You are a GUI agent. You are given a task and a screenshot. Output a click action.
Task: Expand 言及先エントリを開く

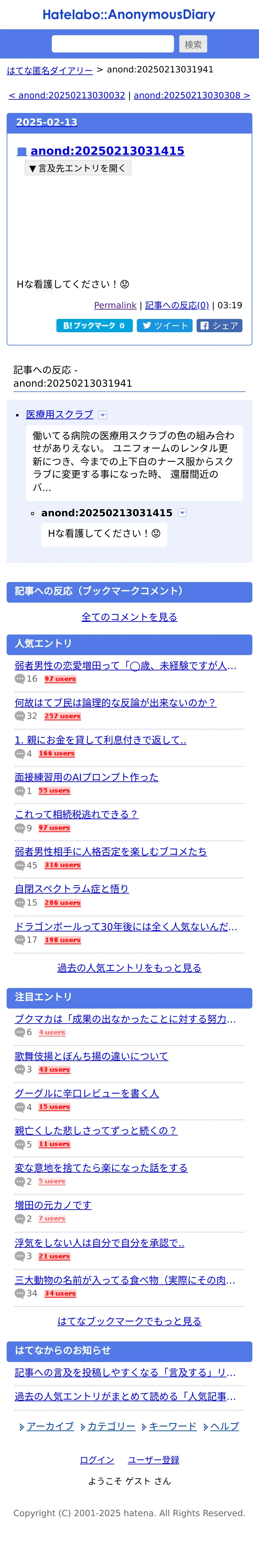78,168
